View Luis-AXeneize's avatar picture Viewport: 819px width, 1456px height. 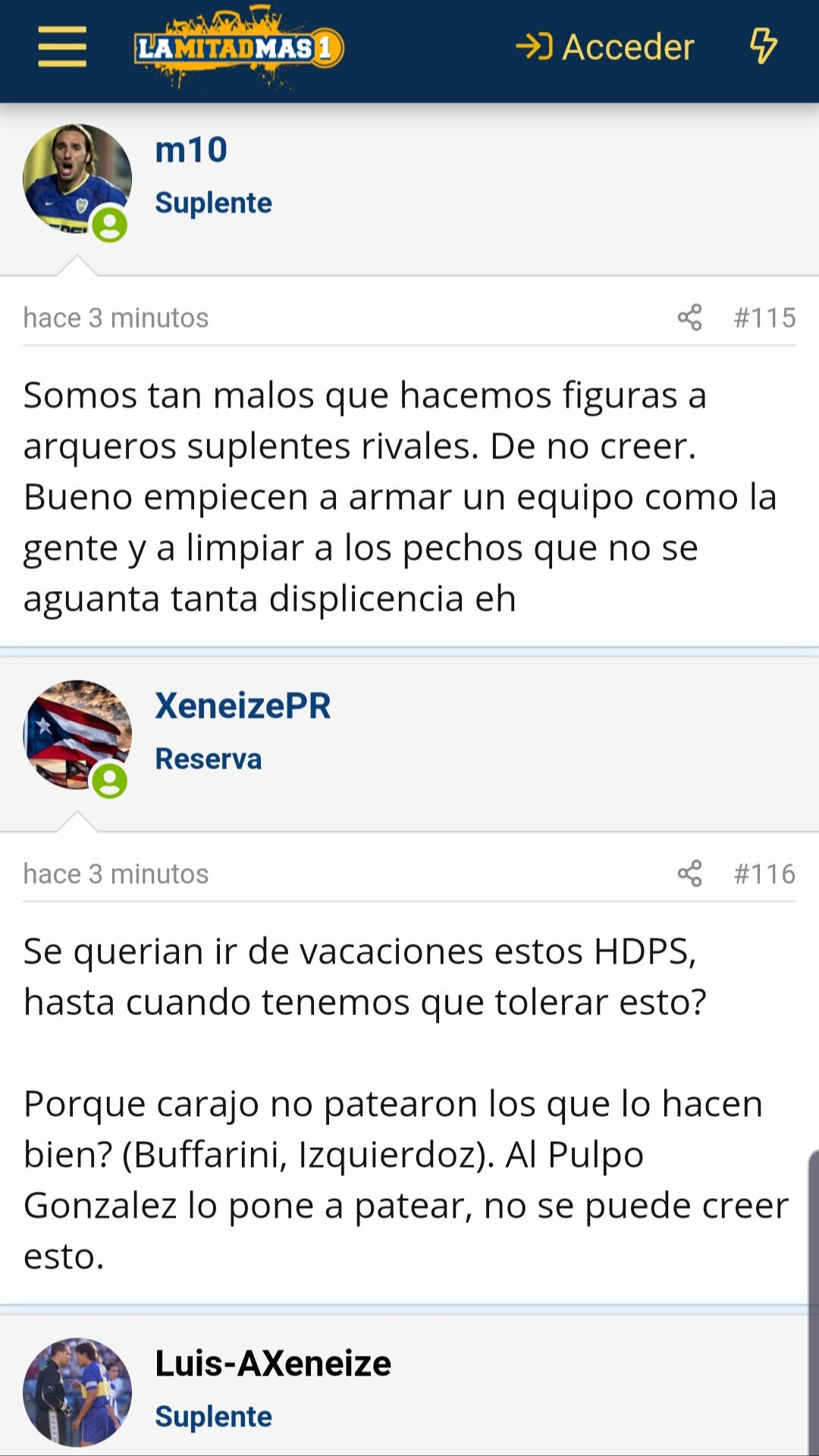point(77,1392)
